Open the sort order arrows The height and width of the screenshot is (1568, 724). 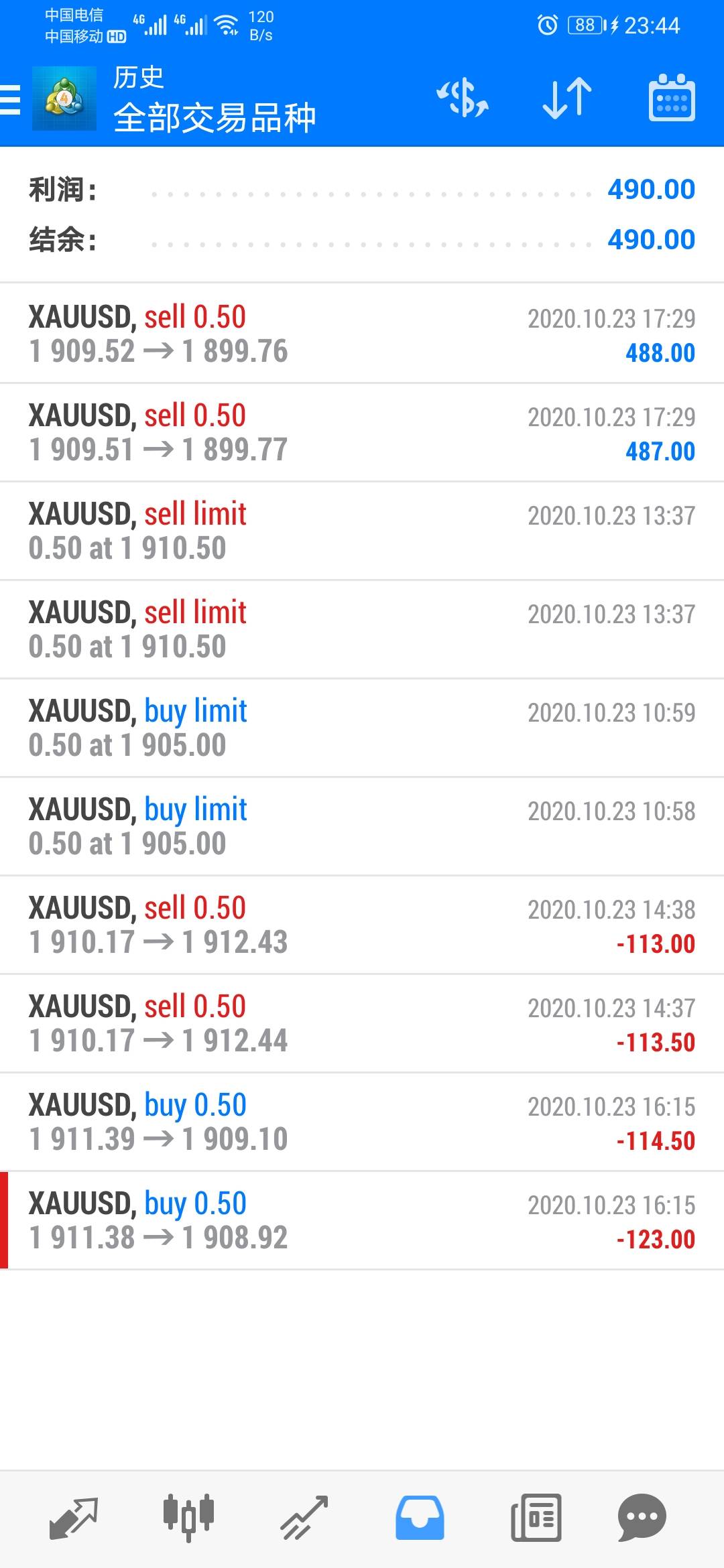click(566, 99)
